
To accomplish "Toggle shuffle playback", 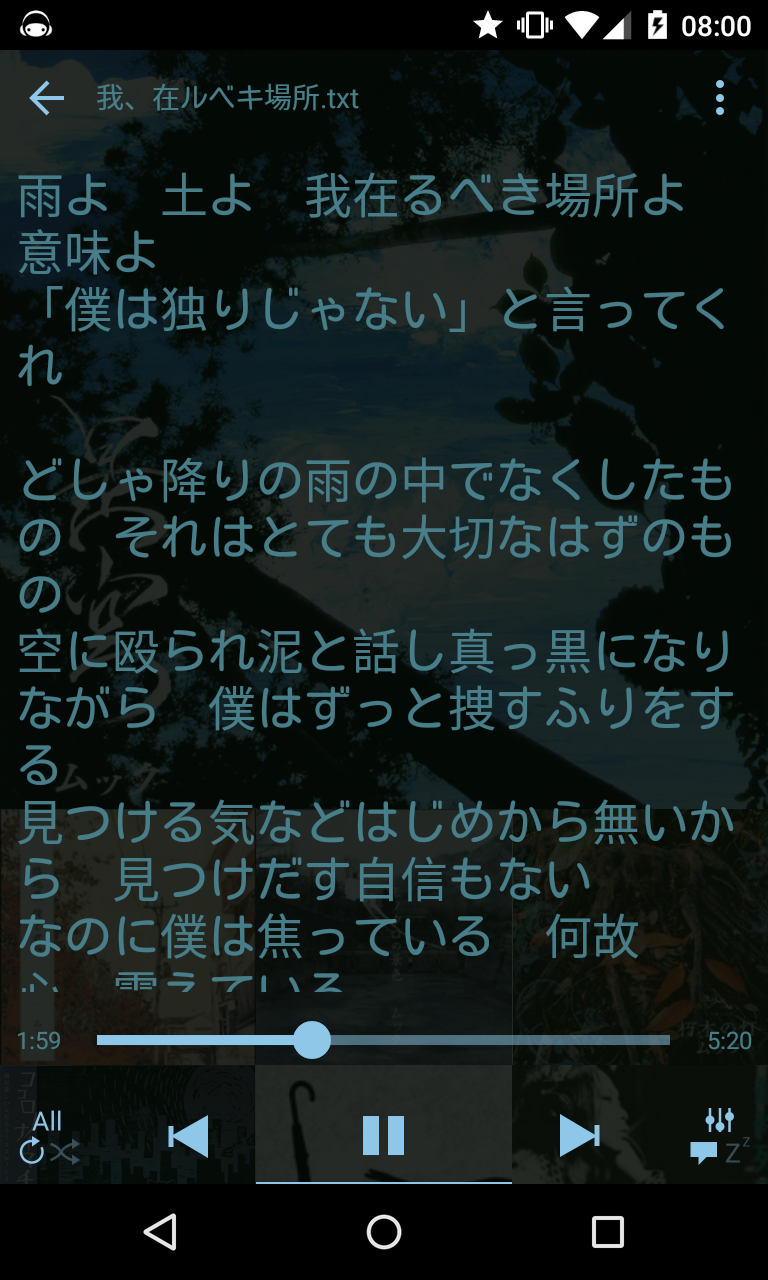I will point(66,1152).
